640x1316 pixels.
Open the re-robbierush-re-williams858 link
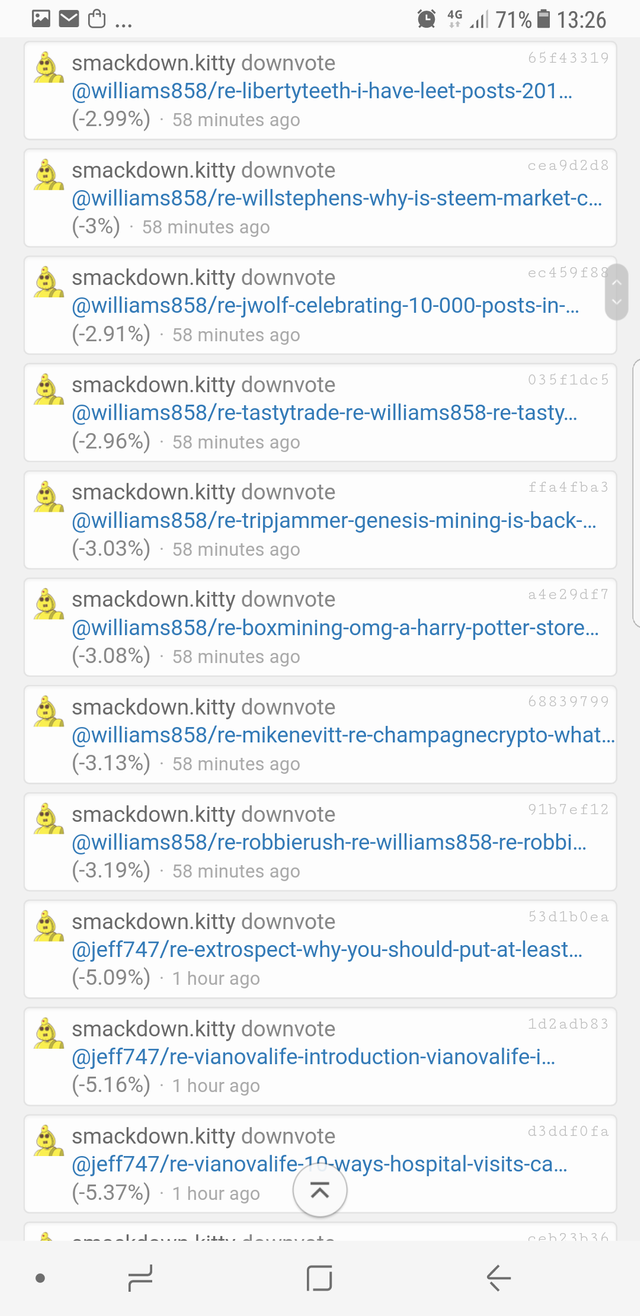point(329,843)
